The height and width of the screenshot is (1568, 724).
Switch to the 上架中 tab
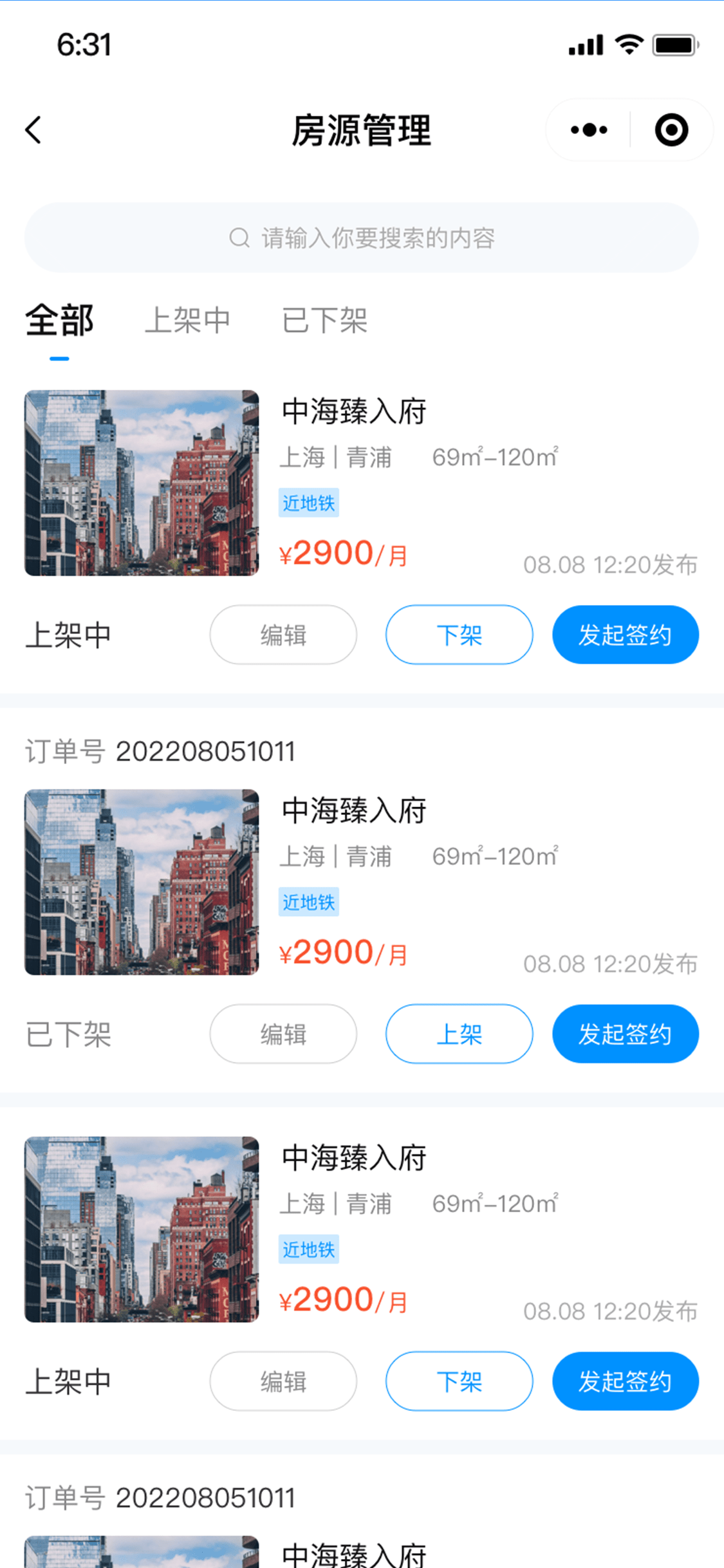[187, 321]
